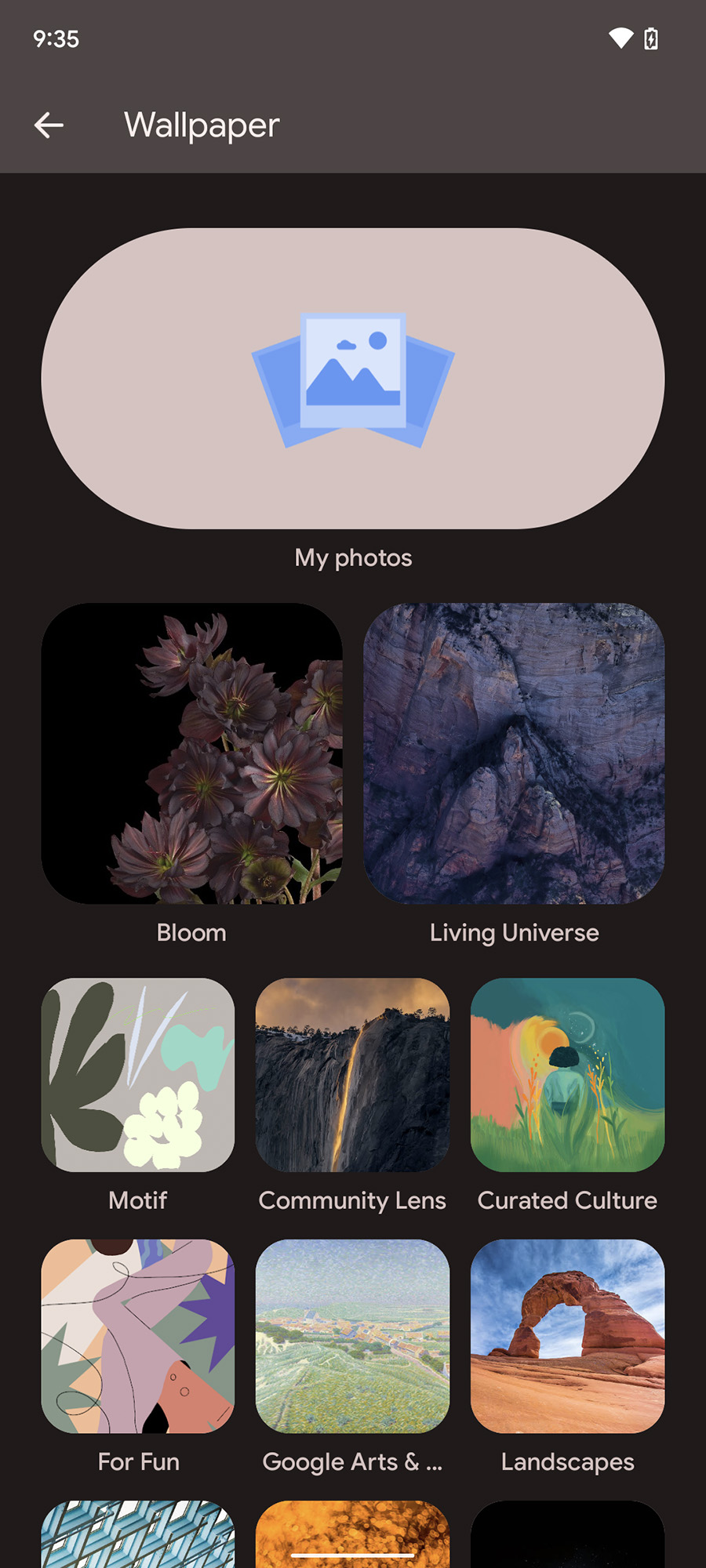Image resolution: width=706 pixels, height=1568 pixels.
Task: Open the Bloom wallpaper collection
Action: click(x=191, y=753)
